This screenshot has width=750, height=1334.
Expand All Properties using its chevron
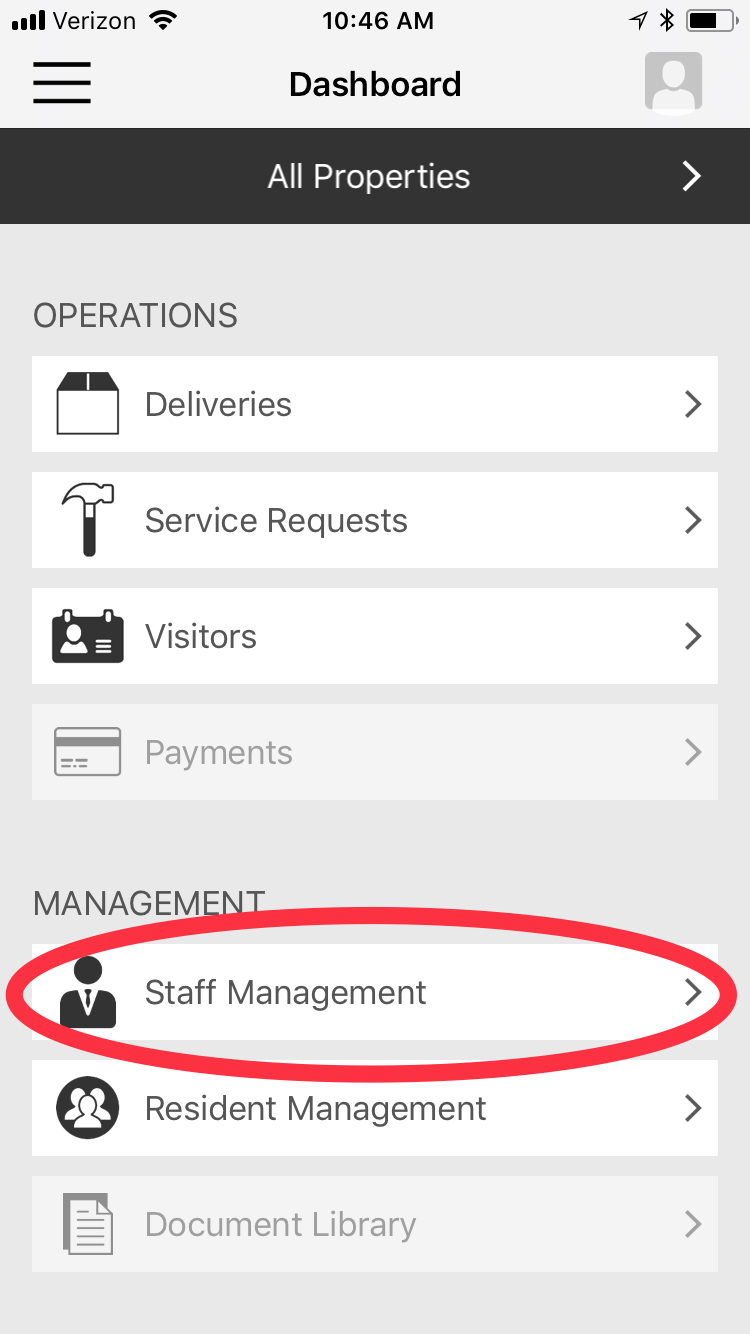click(691, 176)
